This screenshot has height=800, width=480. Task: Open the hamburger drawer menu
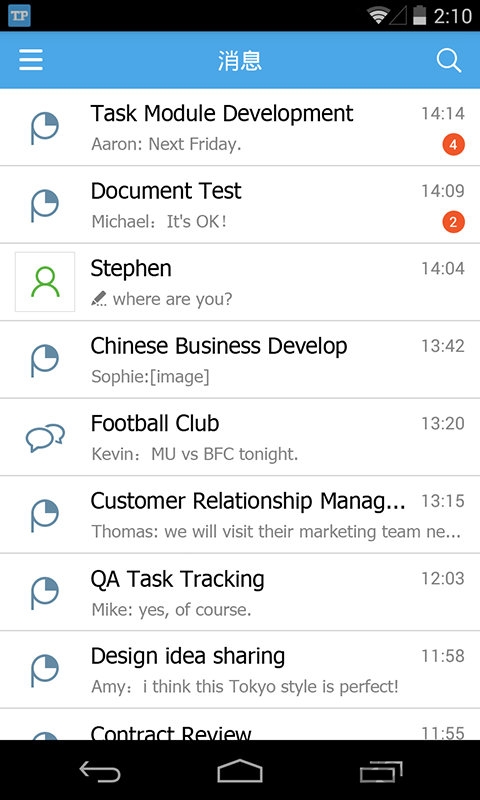coord(31,60)
